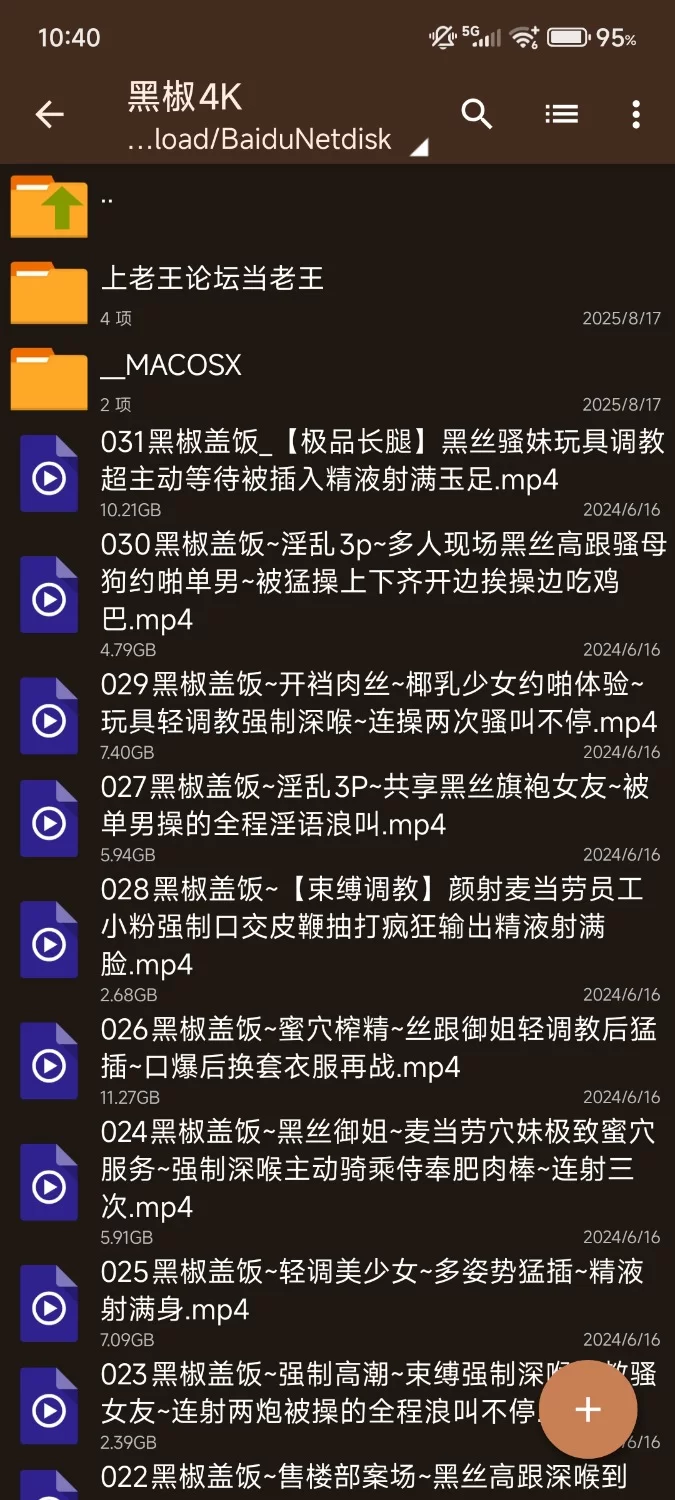Open the 上老王论坛当老王 folder
675x1500 pixels.
tap(337, 290)
